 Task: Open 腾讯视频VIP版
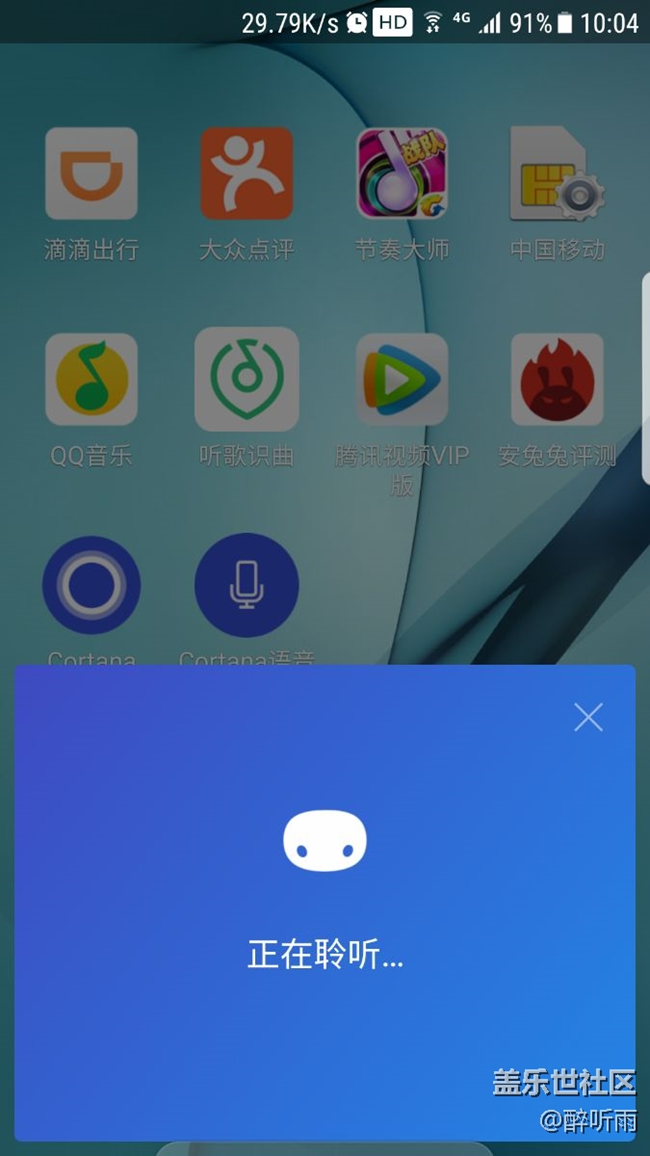(402, 380)
